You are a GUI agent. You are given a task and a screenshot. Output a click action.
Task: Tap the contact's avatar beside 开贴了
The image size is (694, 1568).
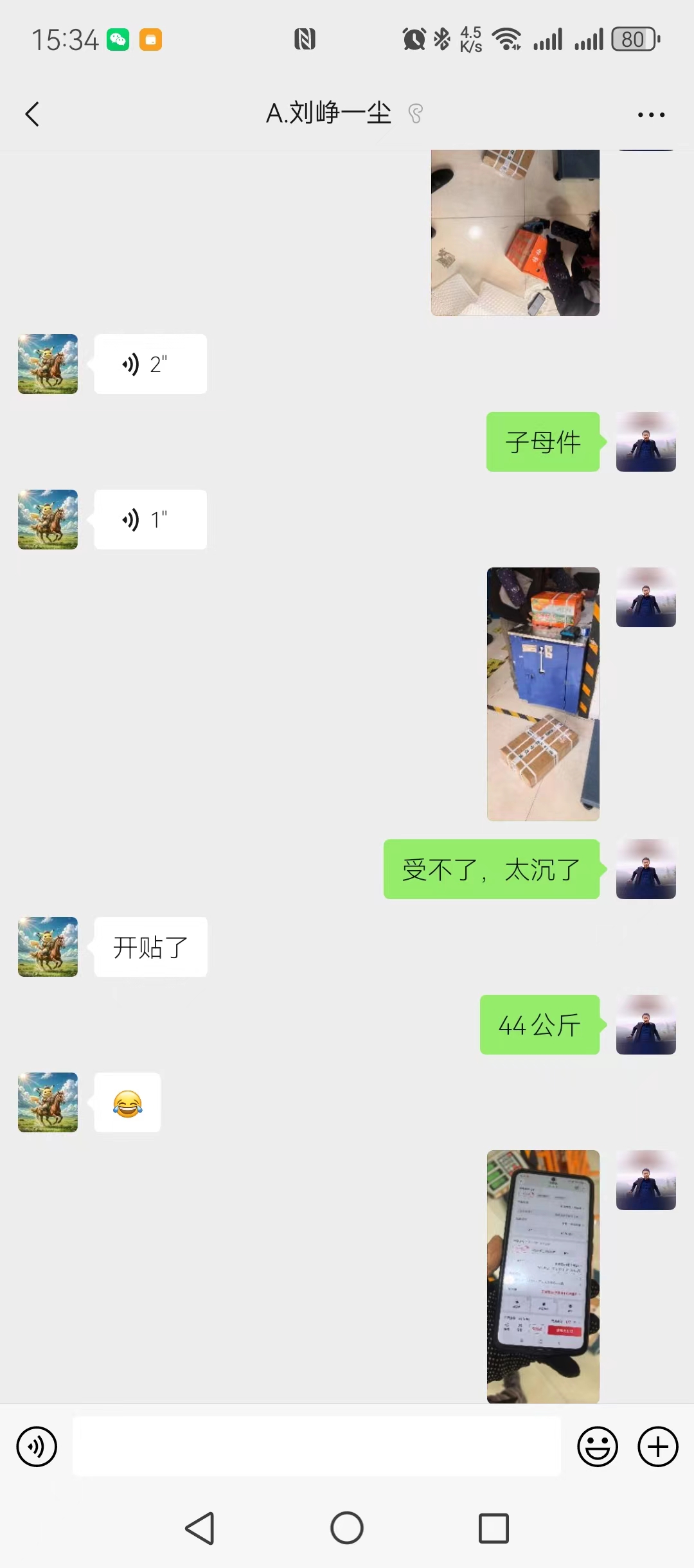click(x=48, y=947)
